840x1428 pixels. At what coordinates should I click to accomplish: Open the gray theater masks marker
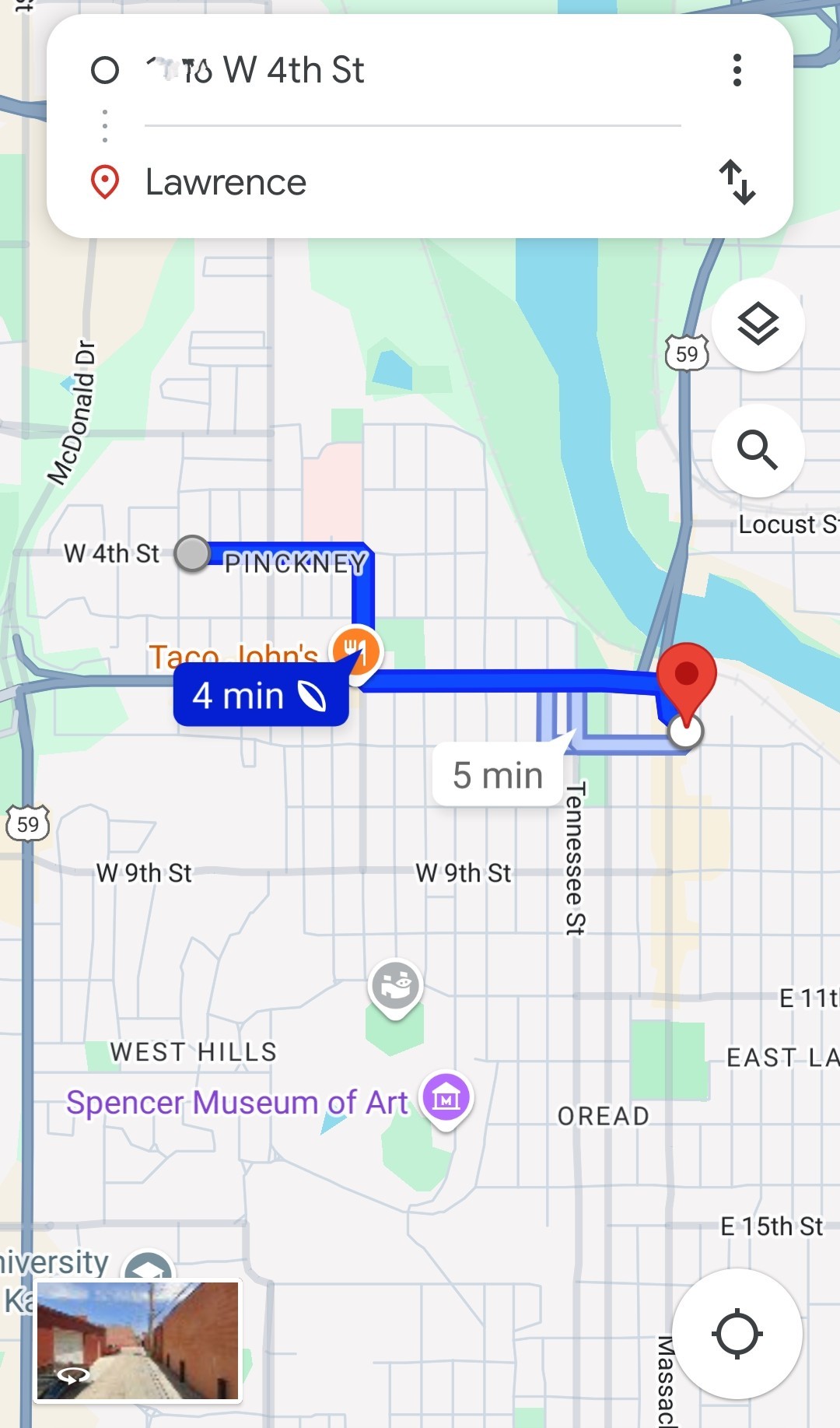[x=396, y=986]
